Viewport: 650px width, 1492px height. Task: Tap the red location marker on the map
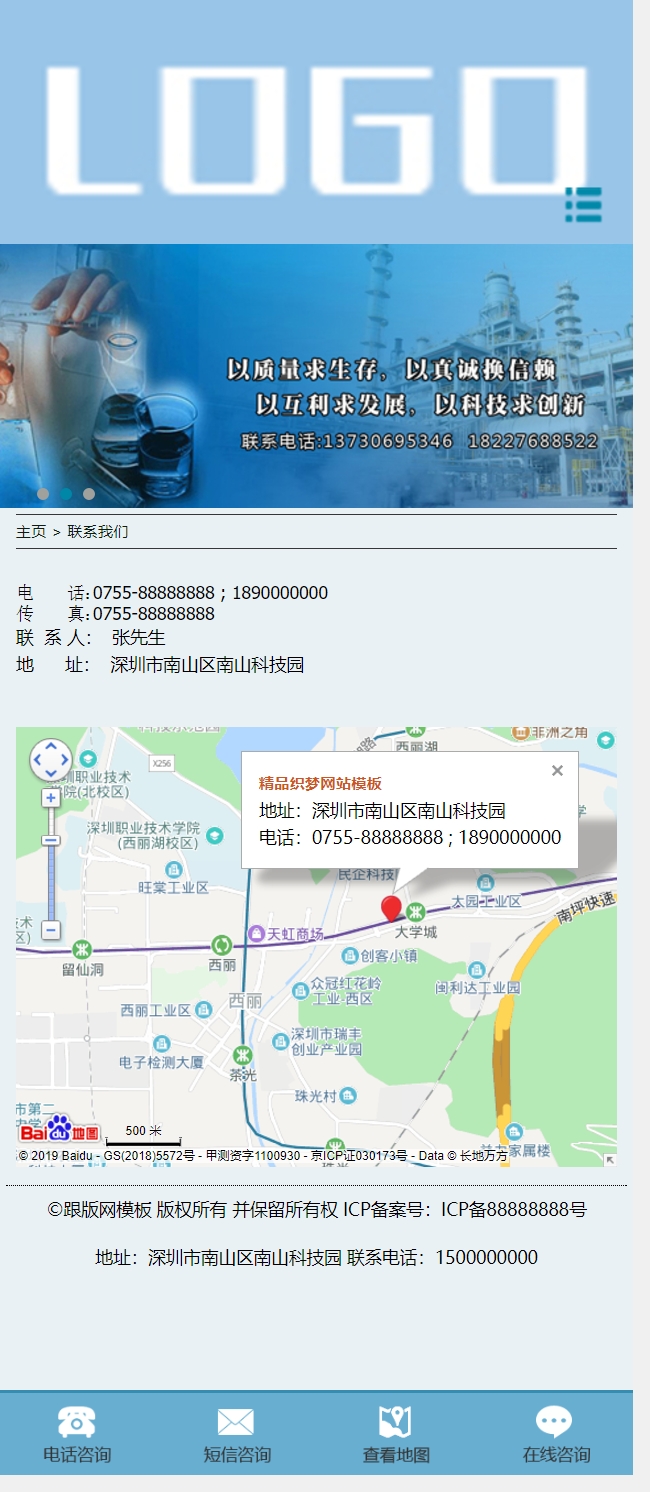392,909
